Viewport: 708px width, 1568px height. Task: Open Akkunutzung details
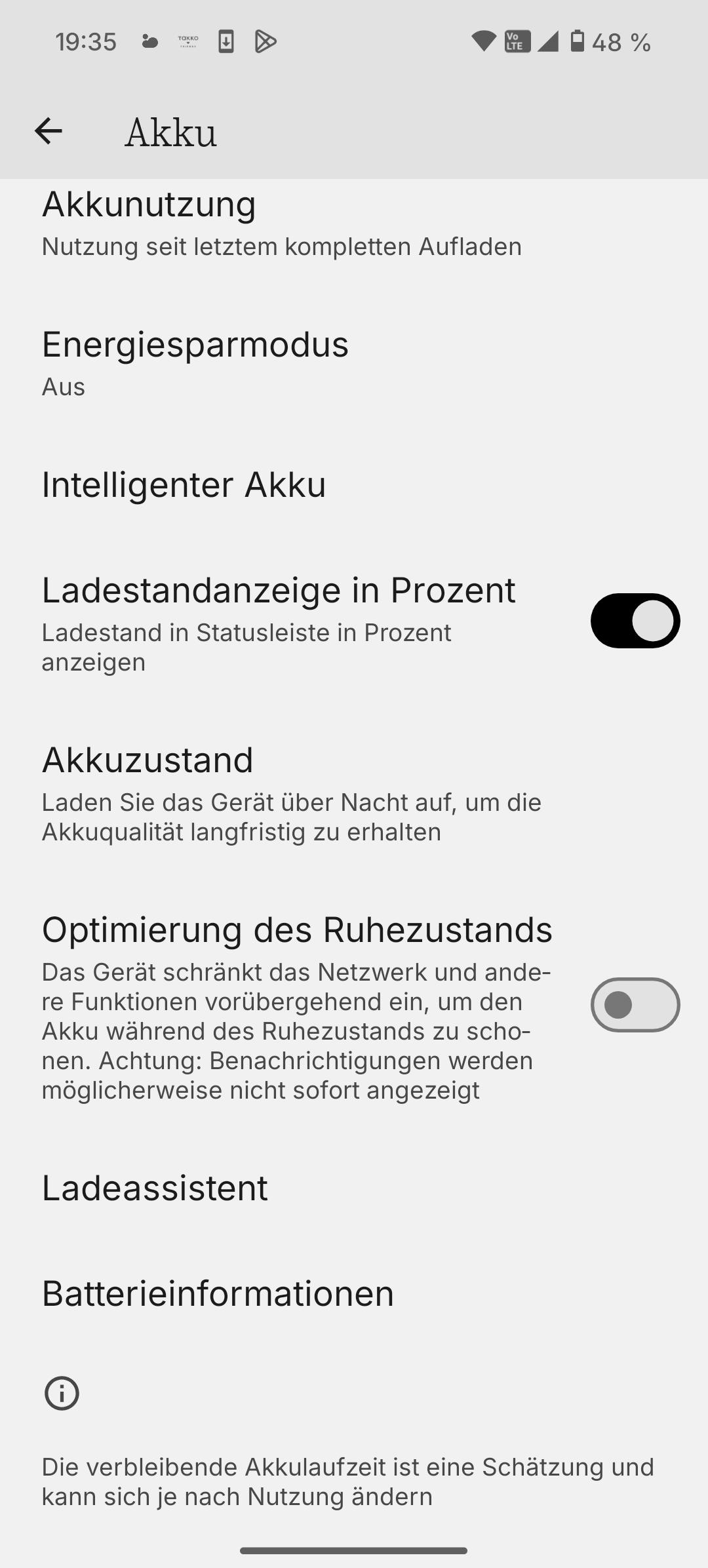click(x=282, y=223)
